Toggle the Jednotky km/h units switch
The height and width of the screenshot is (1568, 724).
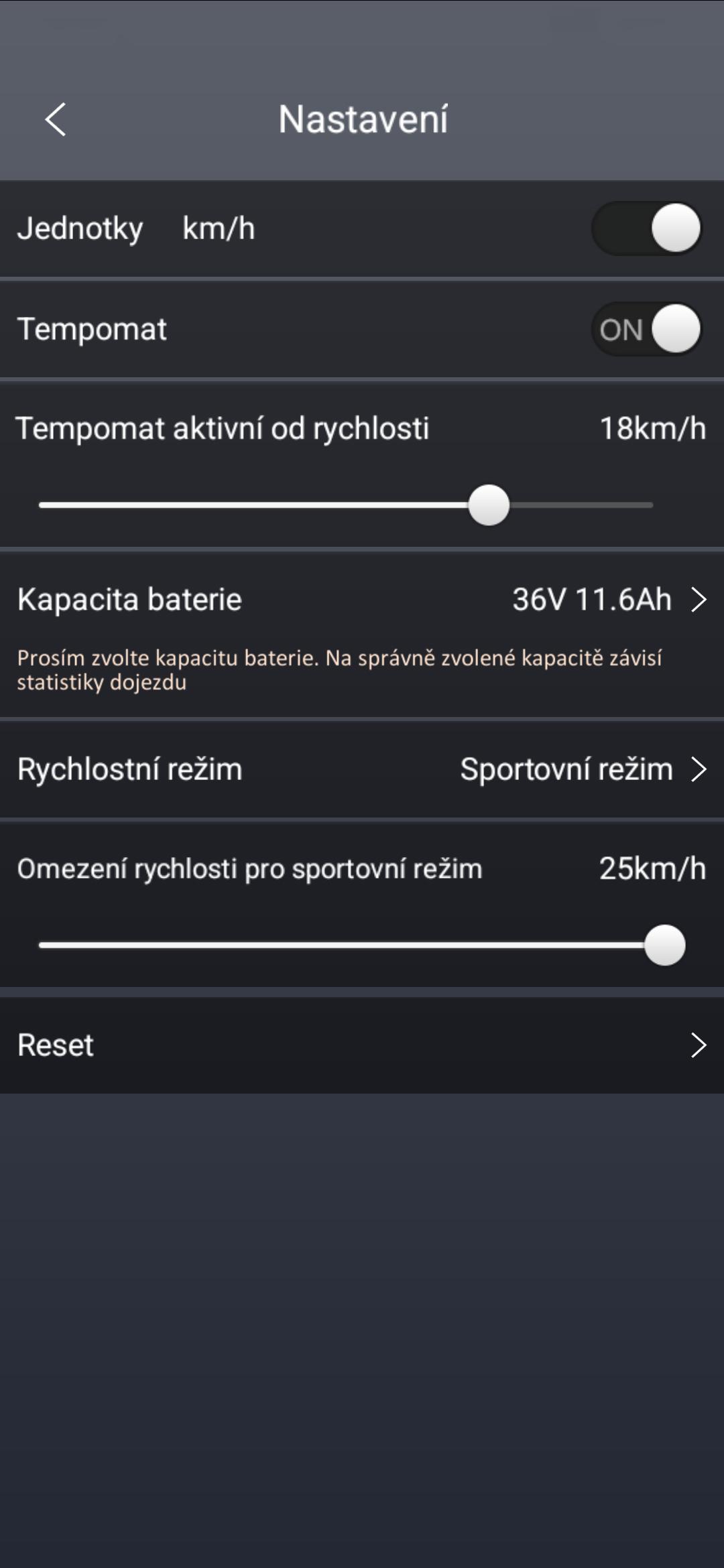coord(646,228)
